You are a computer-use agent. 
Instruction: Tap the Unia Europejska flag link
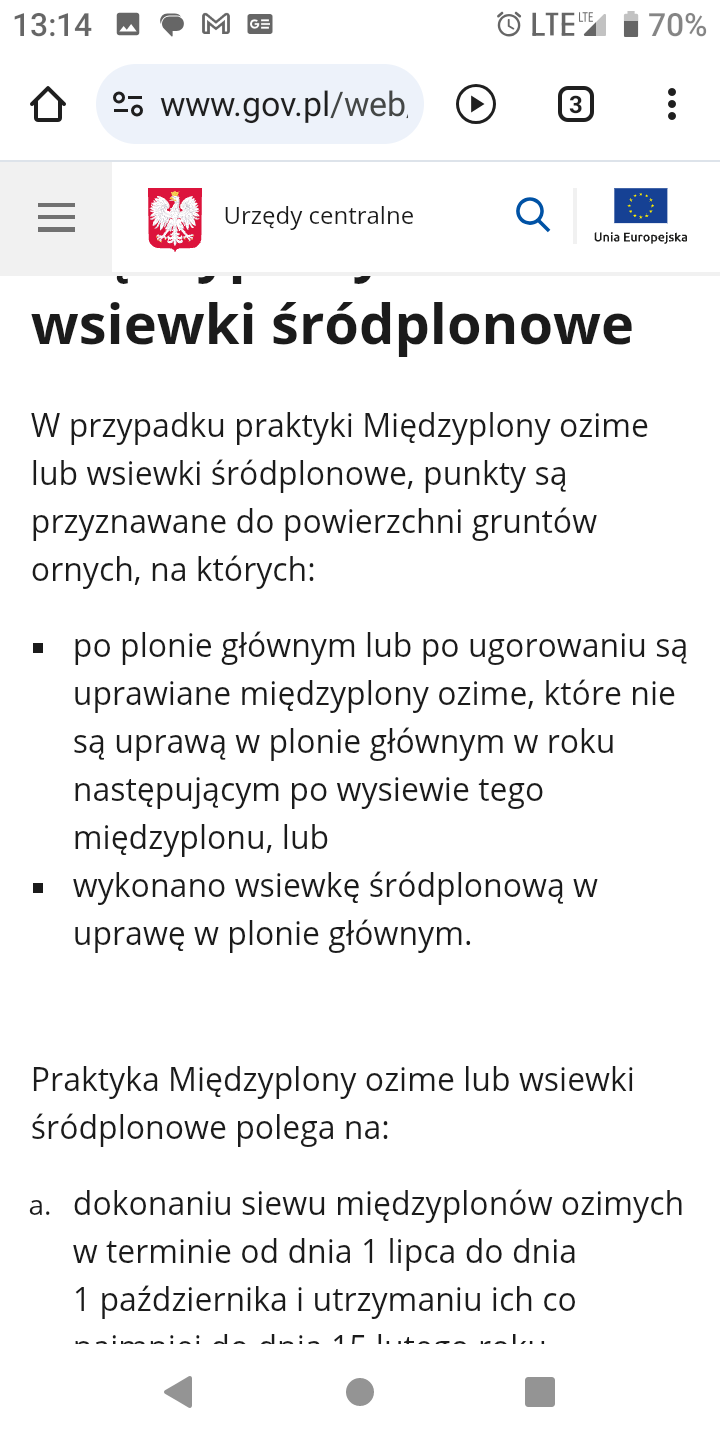pyautogui.click(x=640, y=216)
